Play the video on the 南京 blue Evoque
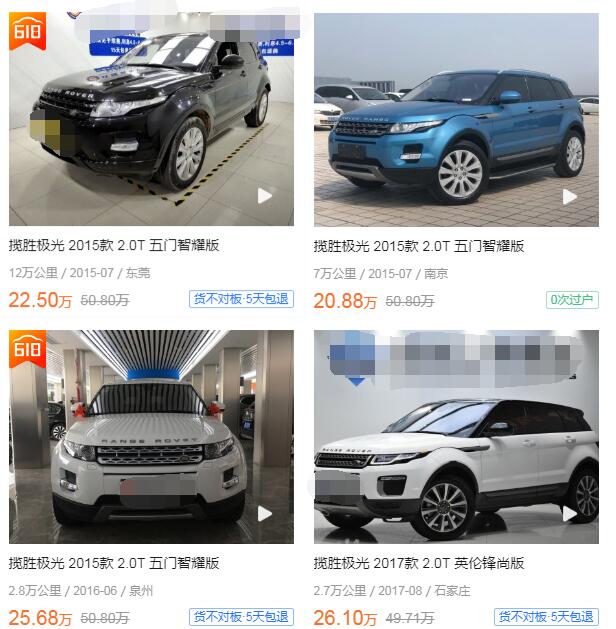616x629 pixels. pos(570,196)
